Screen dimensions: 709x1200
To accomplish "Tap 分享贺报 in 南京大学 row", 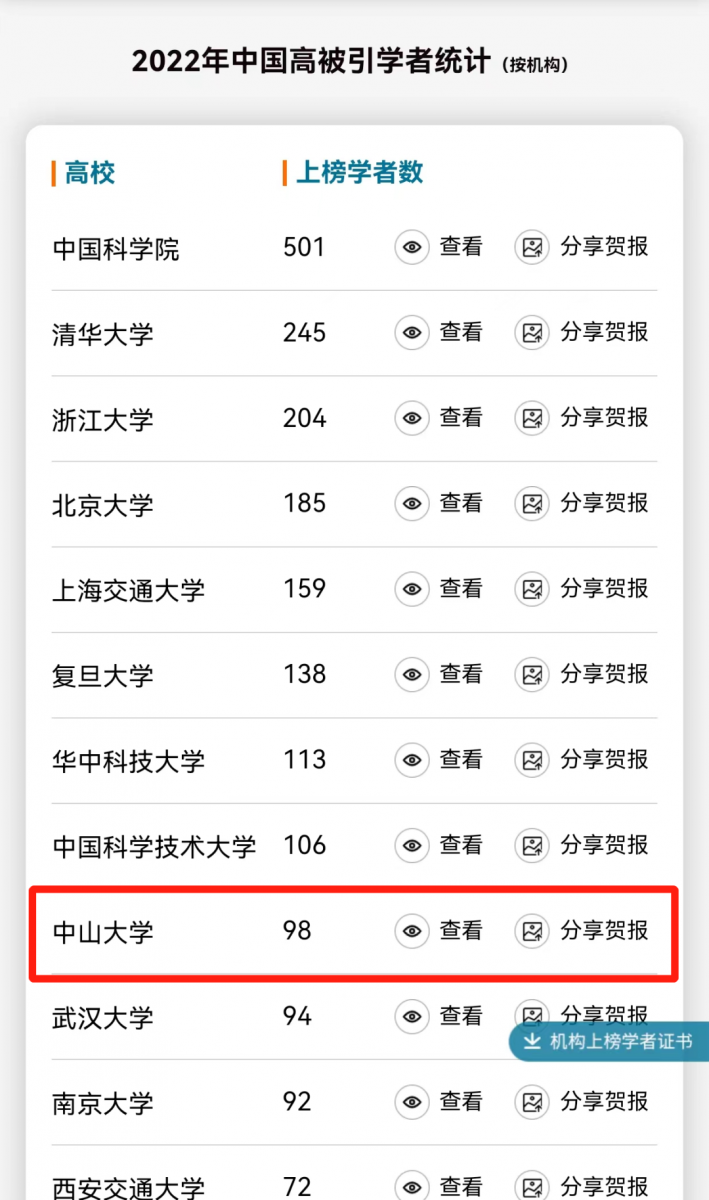I will 582,1102.
